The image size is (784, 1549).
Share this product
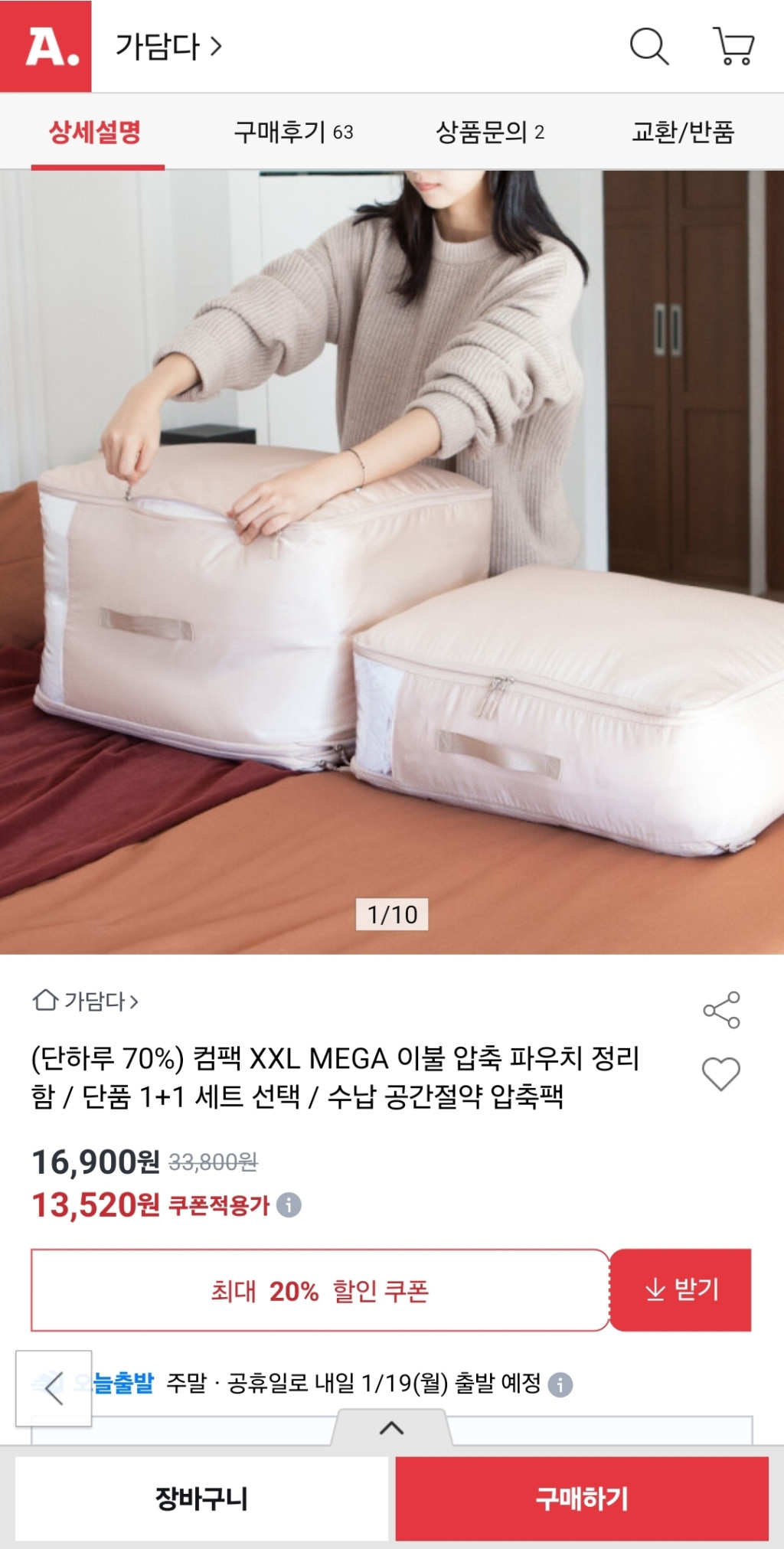[x=721, y=1010]
